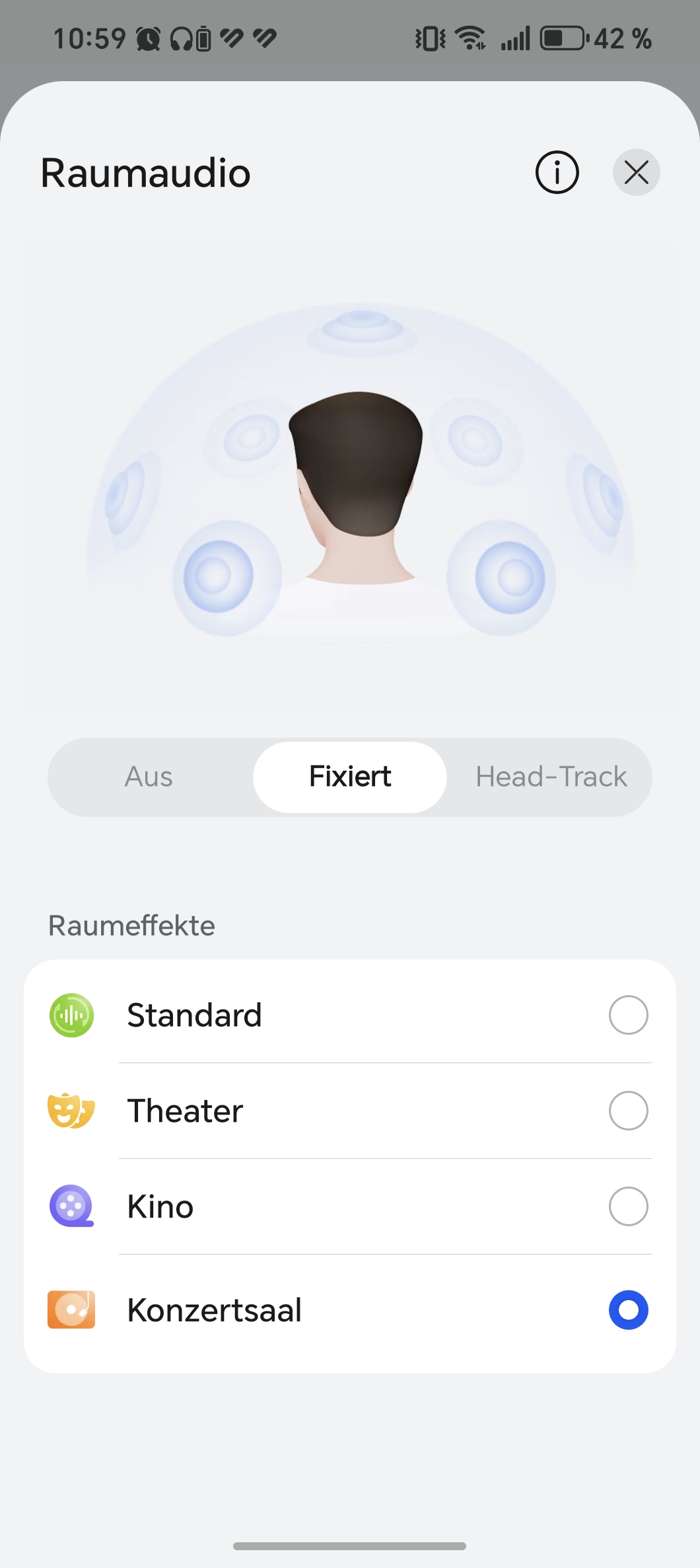Viewport: 700px width, 1568px height.
Task: Close the Raumaudio panel
Action: (x=636, y=173)
